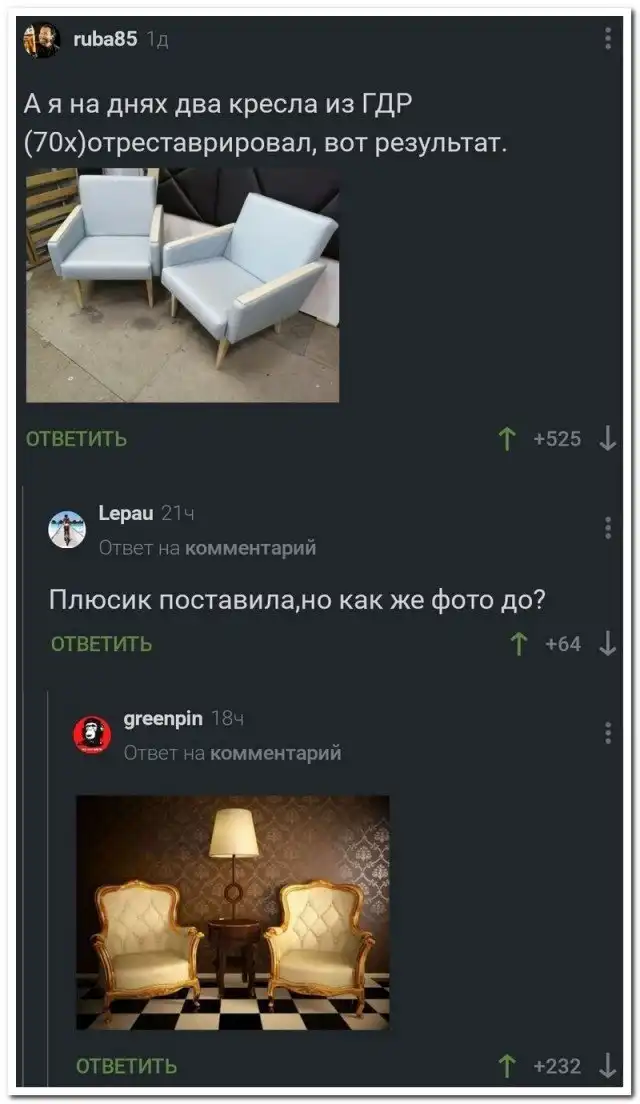Open greenpin's profile

[x=163, y=719]
